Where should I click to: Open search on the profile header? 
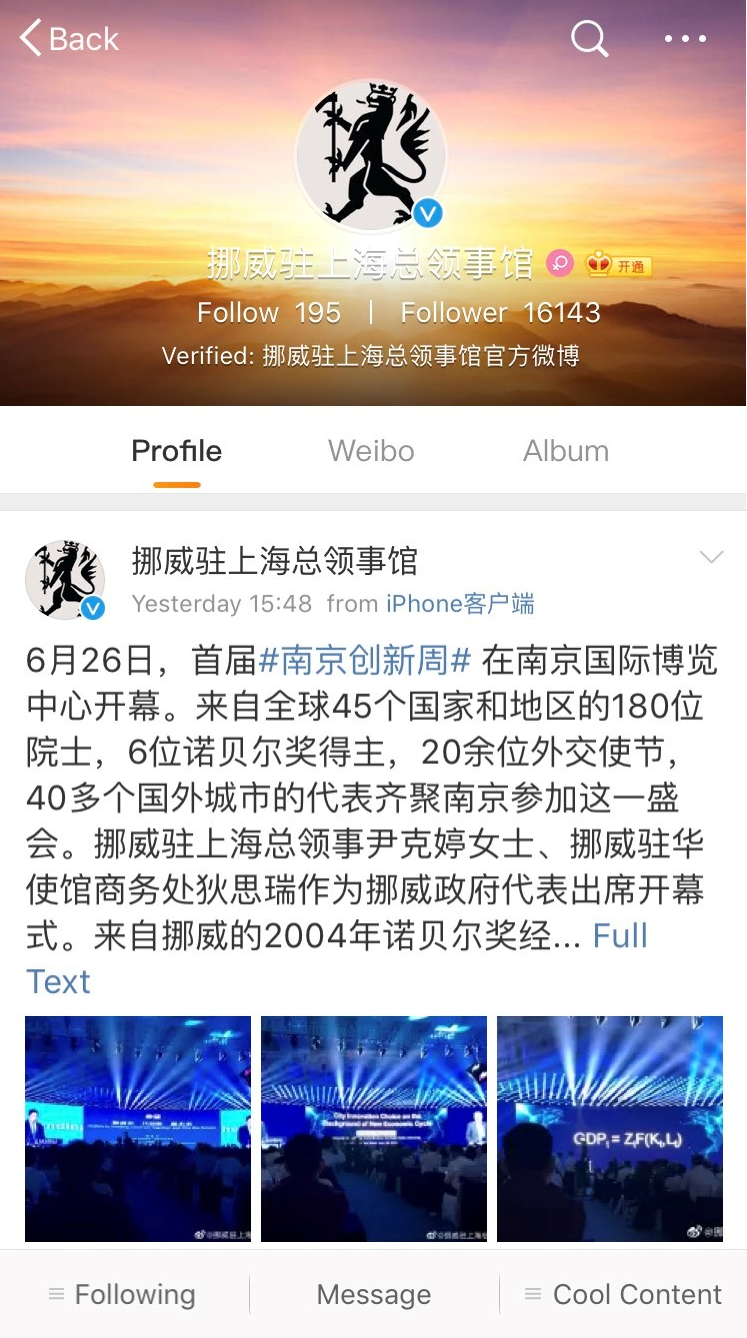589,40
